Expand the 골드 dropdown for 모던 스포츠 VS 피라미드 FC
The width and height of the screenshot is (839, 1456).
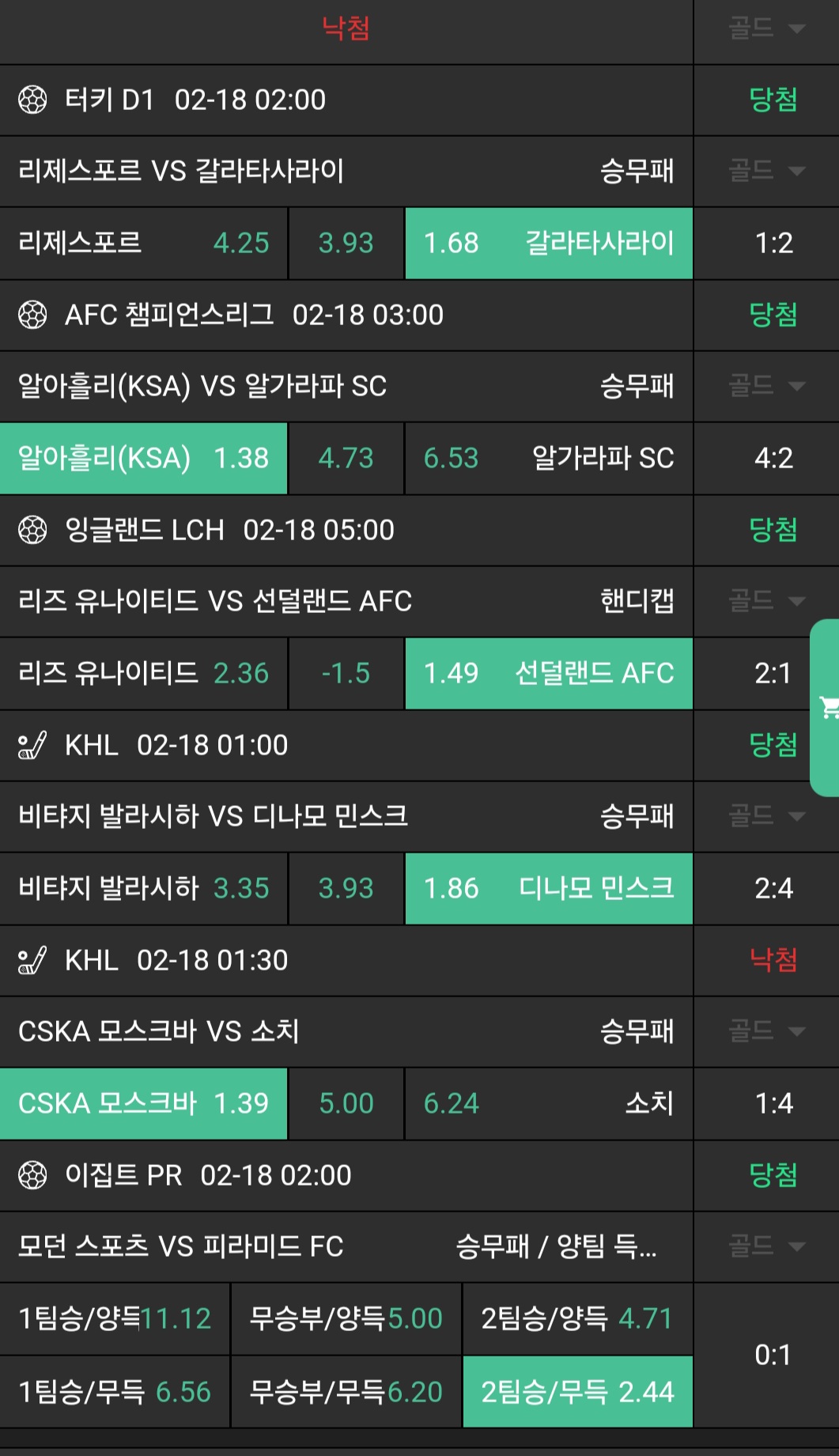tap(765, 1246)
